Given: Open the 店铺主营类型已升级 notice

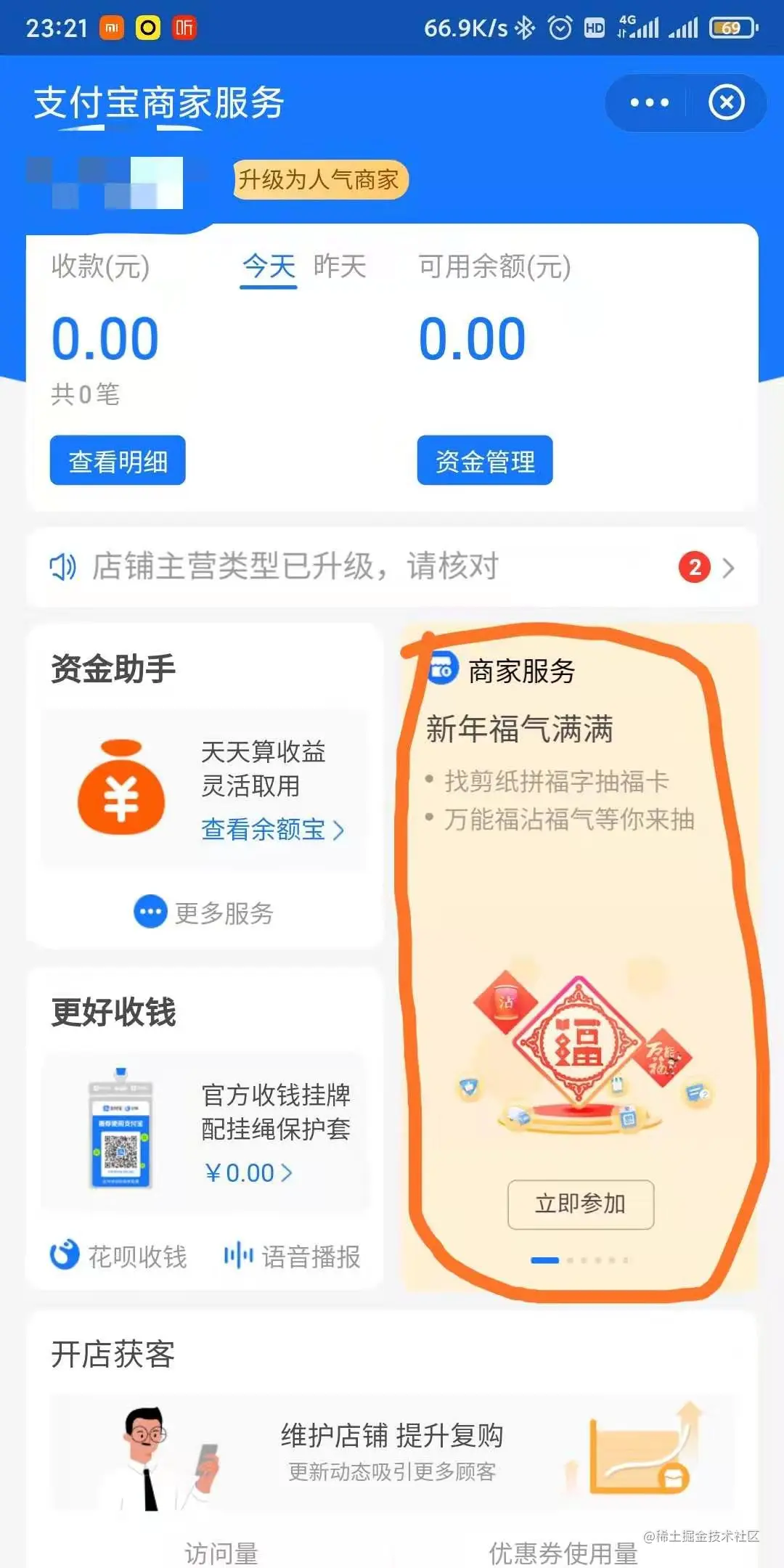Looking at the screenshot, I should [392, 567].
